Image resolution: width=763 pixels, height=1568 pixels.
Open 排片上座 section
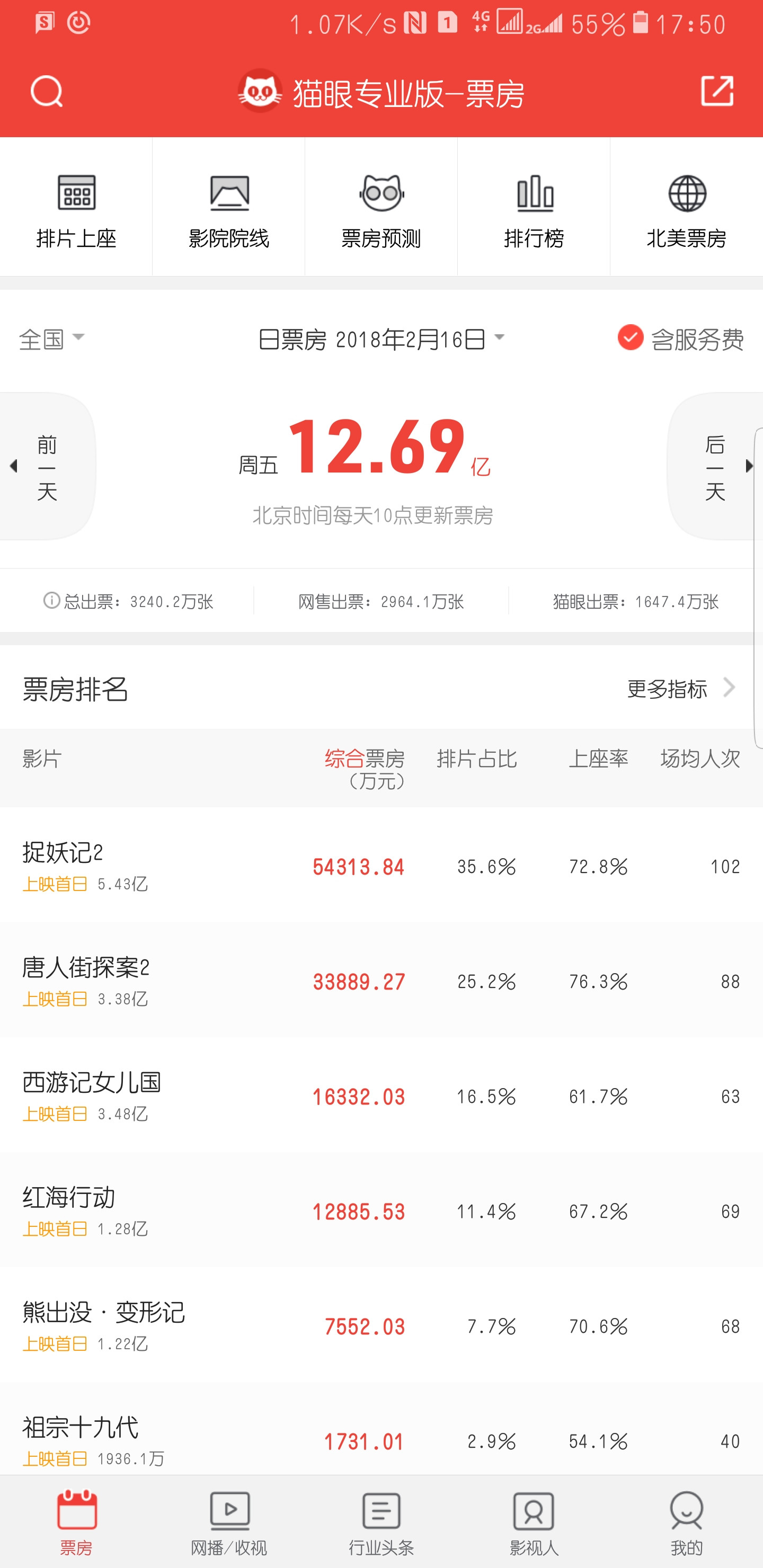pyautogui.click(x=76, y=207)
